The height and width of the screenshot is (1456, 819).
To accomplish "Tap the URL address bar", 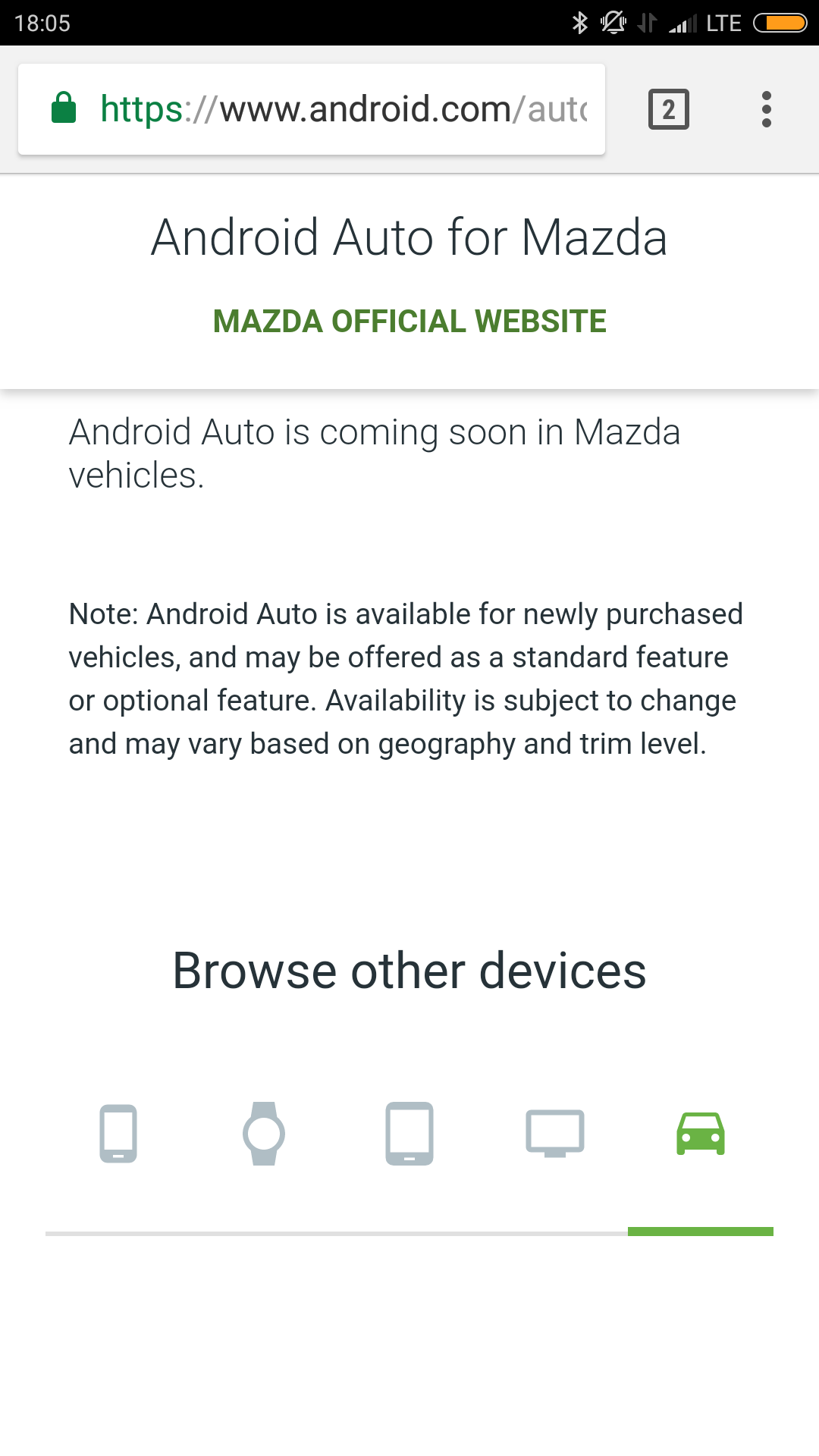I will pyautogui.click(x=341, y=109).
